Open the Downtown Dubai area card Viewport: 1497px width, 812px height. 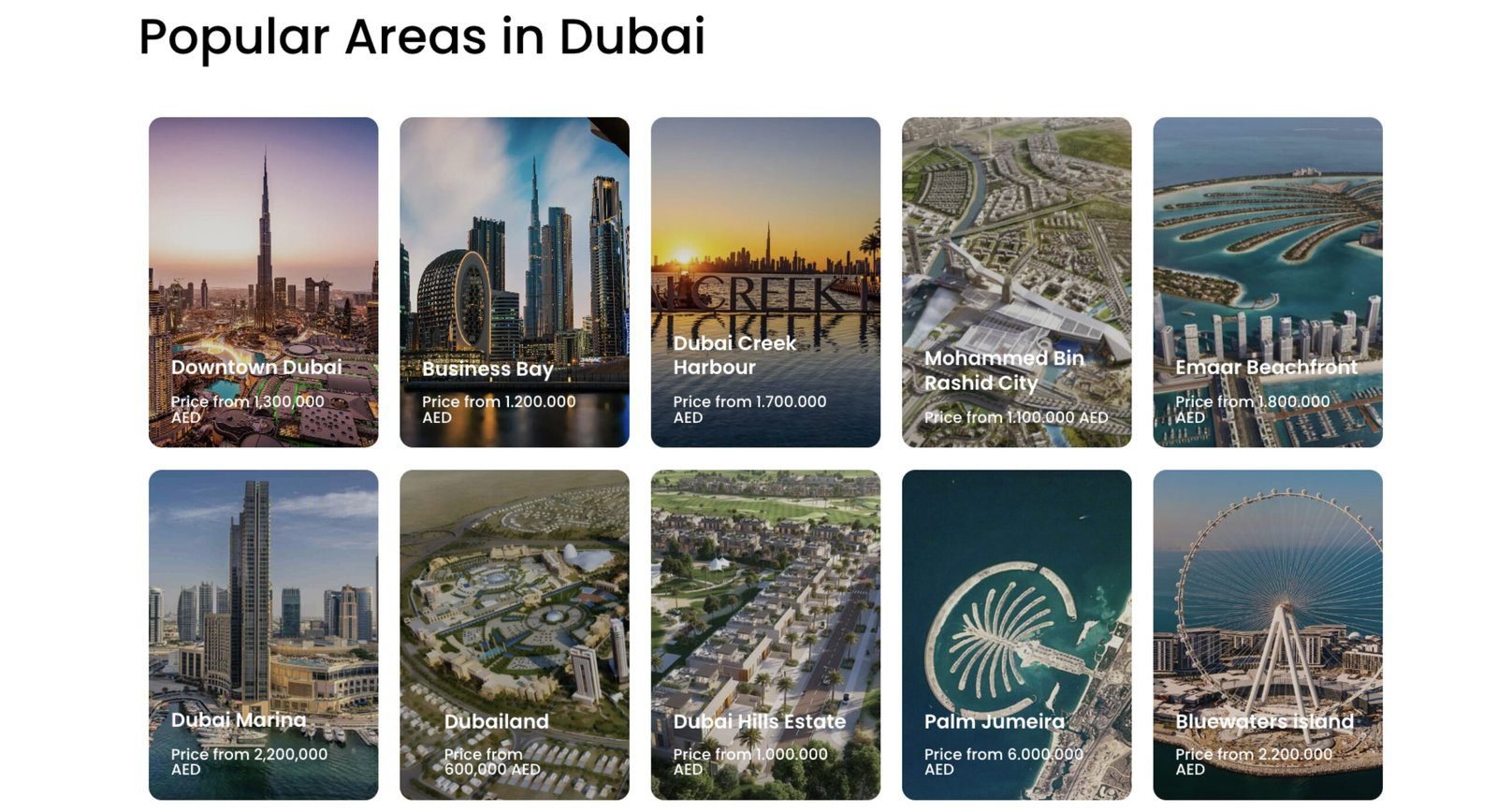click(x=263, y=282)
